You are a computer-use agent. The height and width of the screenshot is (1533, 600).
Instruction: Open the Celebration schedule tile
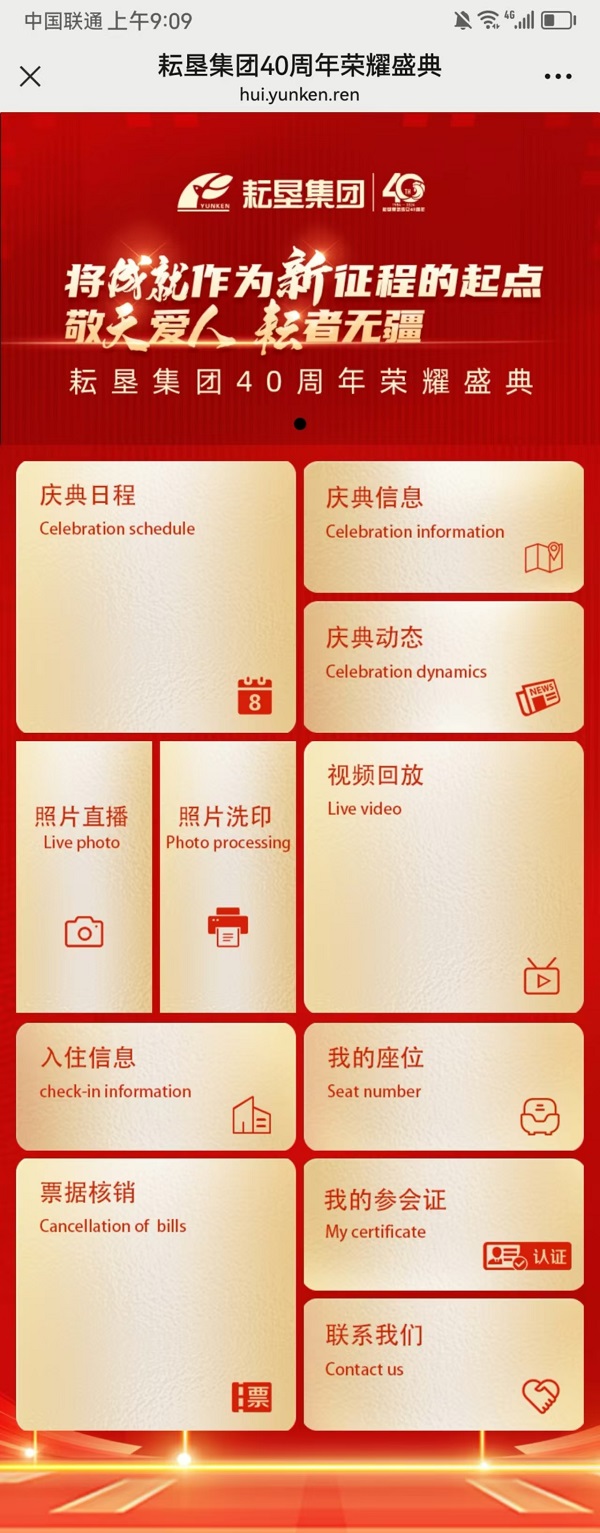(155, 597)
